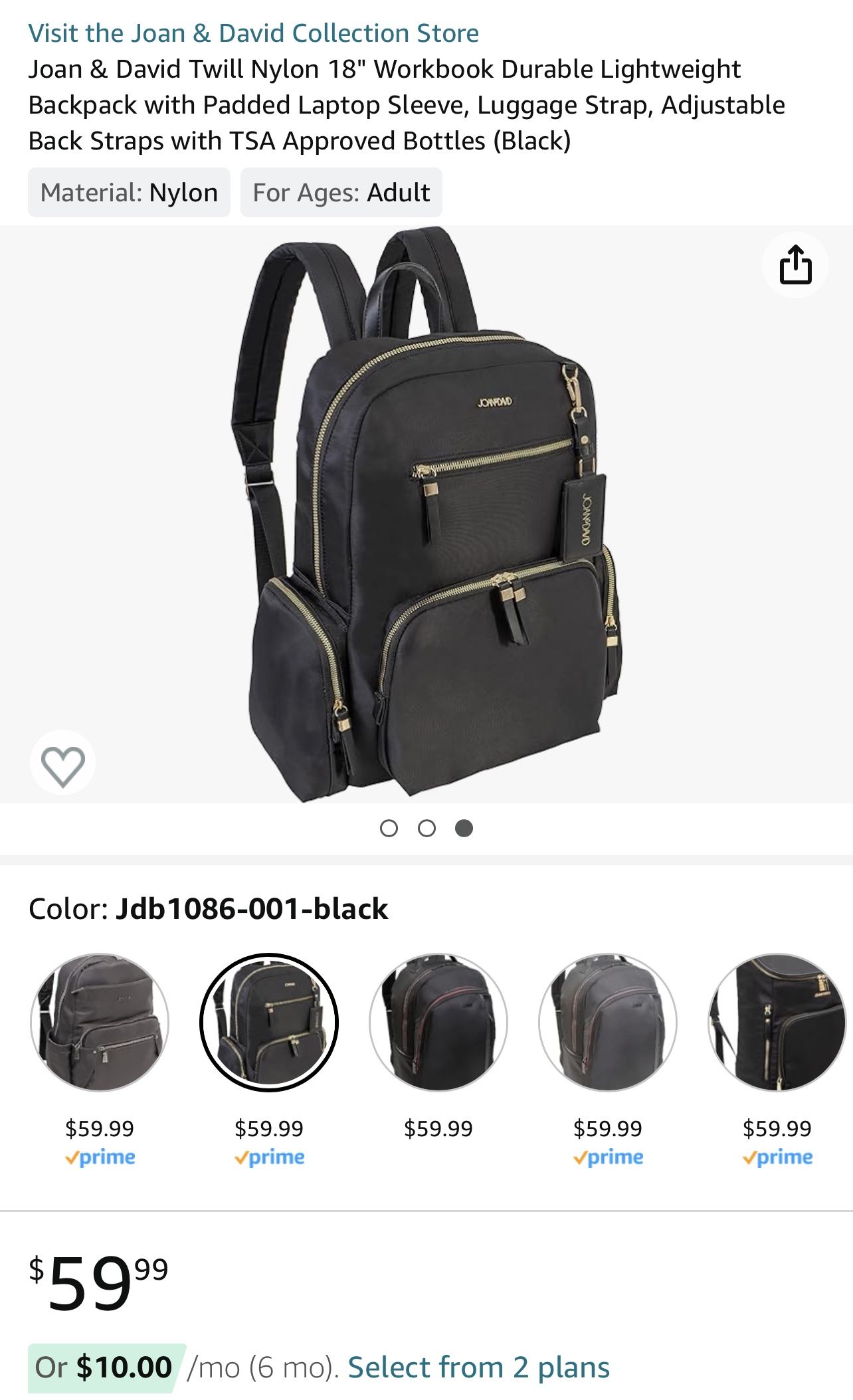Tap the Material: Nylon chip
The image size is (853, 1400).
click(x=129, y=193)
